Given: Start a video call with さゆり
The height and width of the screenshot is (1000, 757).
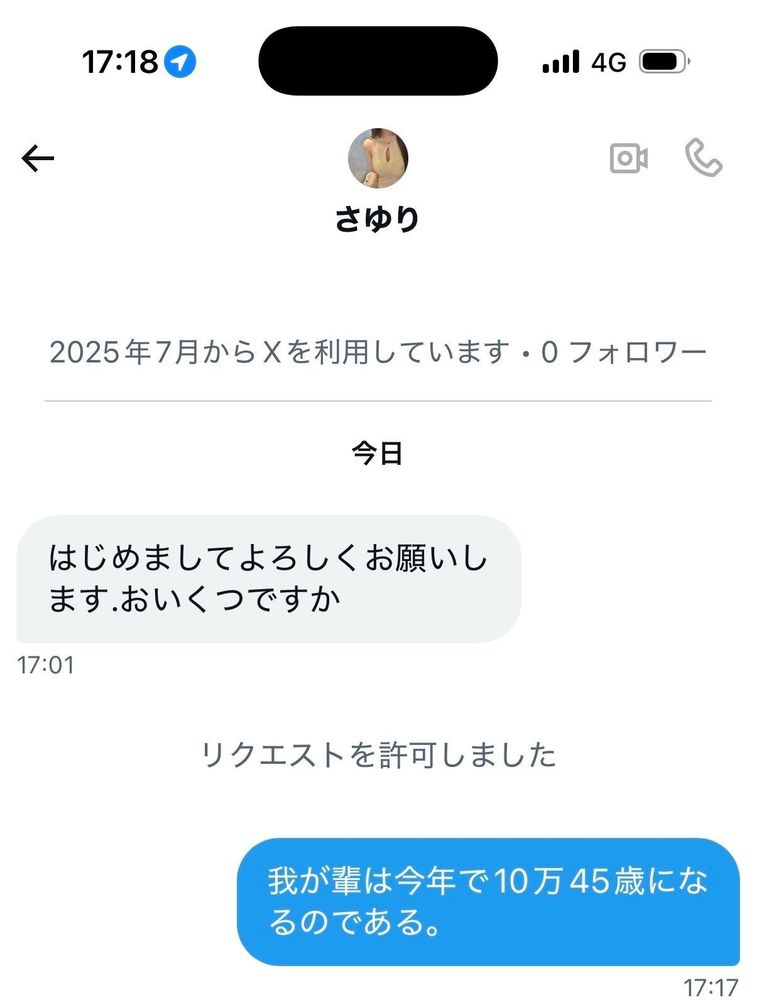Looking at the screenshot, I should pyautogui.click(x=629, y=158).
